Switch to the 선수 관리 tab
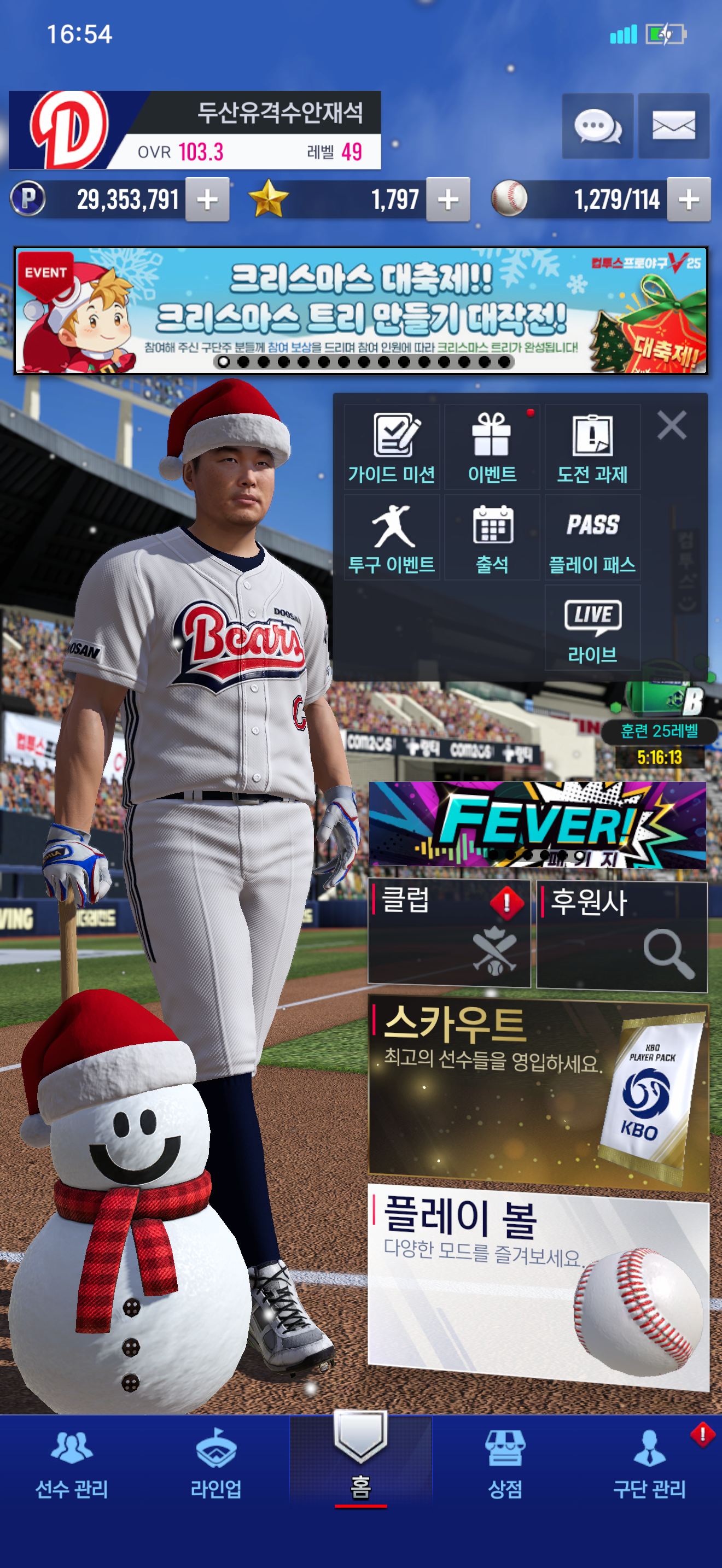Screen dimensions: 722x1568 tap(72, 1465)
